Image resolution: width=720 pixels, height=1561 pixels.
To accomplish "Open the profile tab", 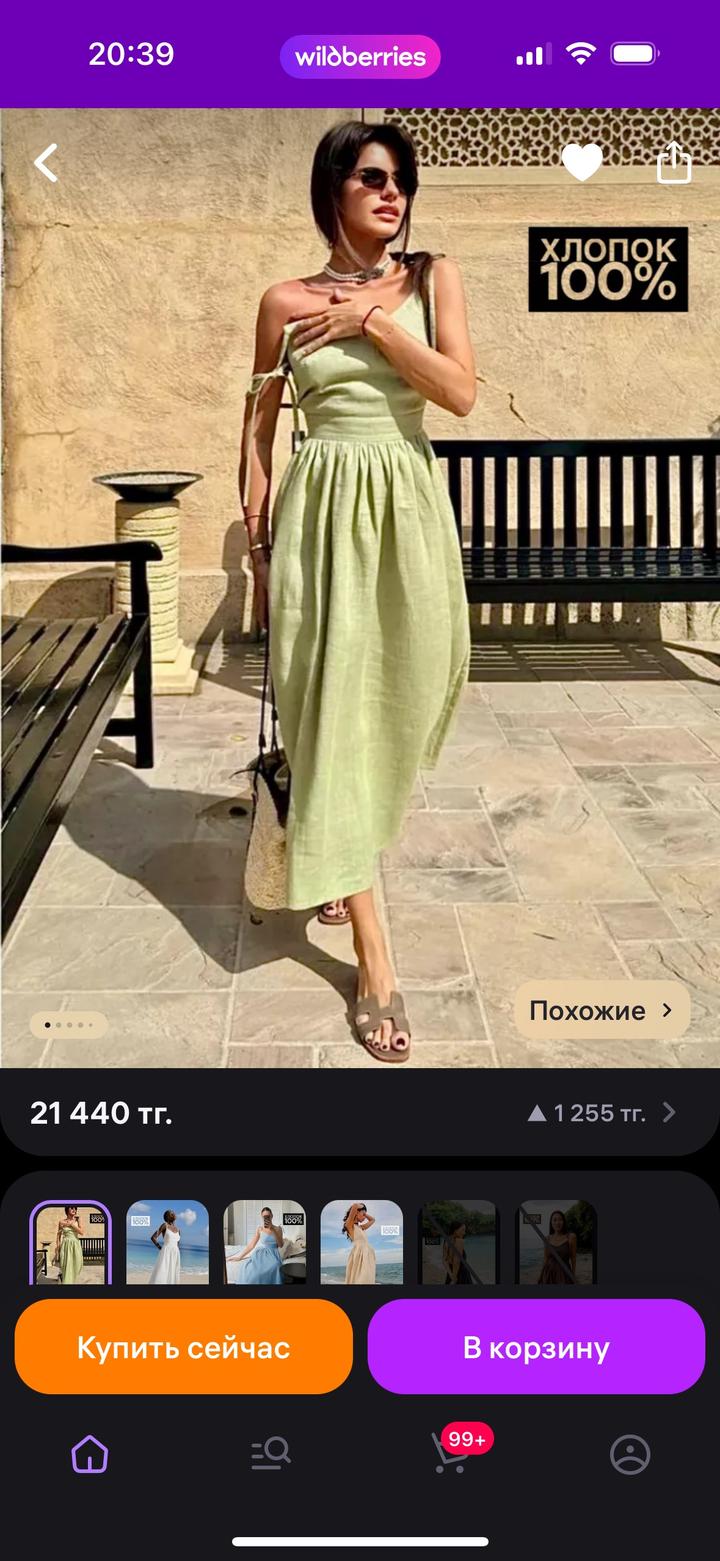I will point(630,1454).
